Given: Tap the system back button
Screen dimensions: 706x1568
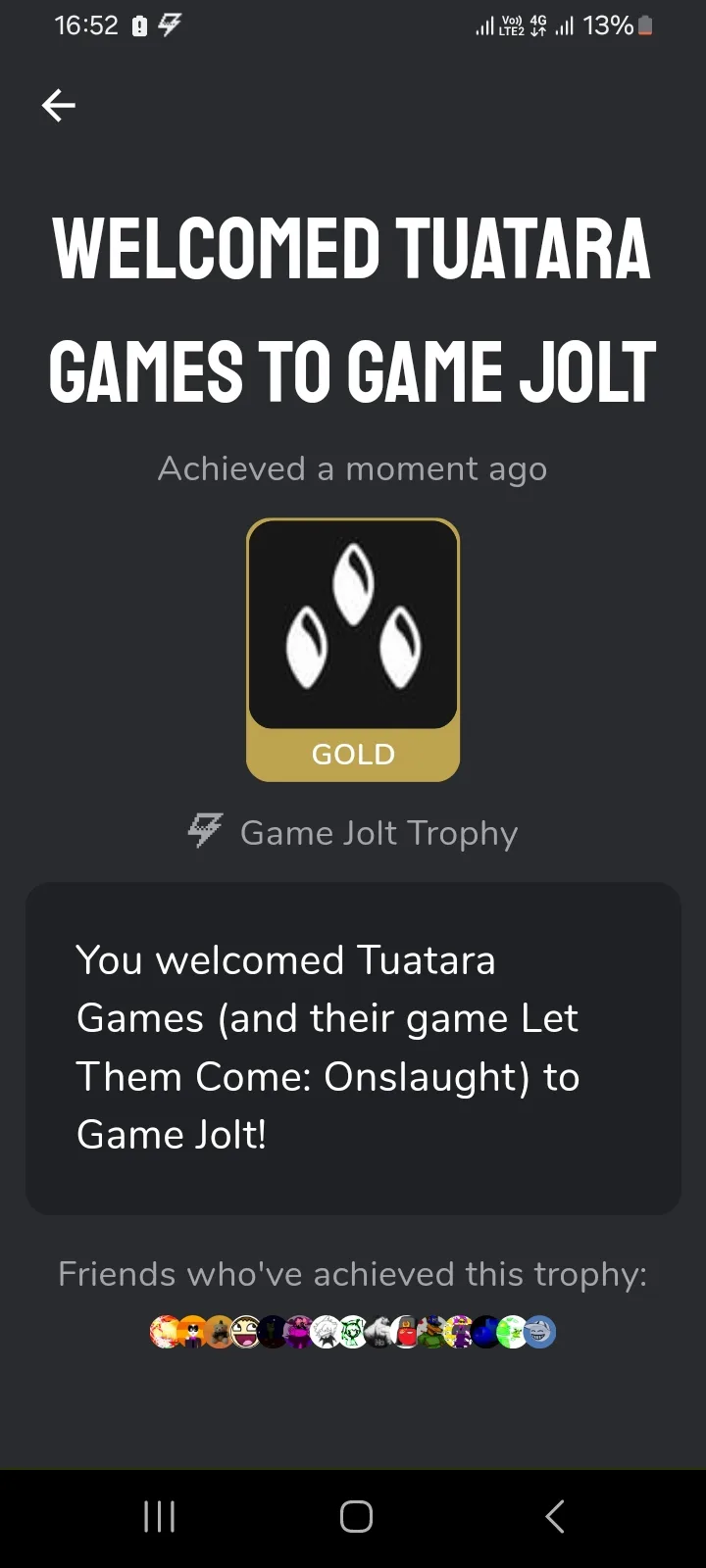Looking at the screenshot, I should pyautogui.click(x=554, y=1516).
